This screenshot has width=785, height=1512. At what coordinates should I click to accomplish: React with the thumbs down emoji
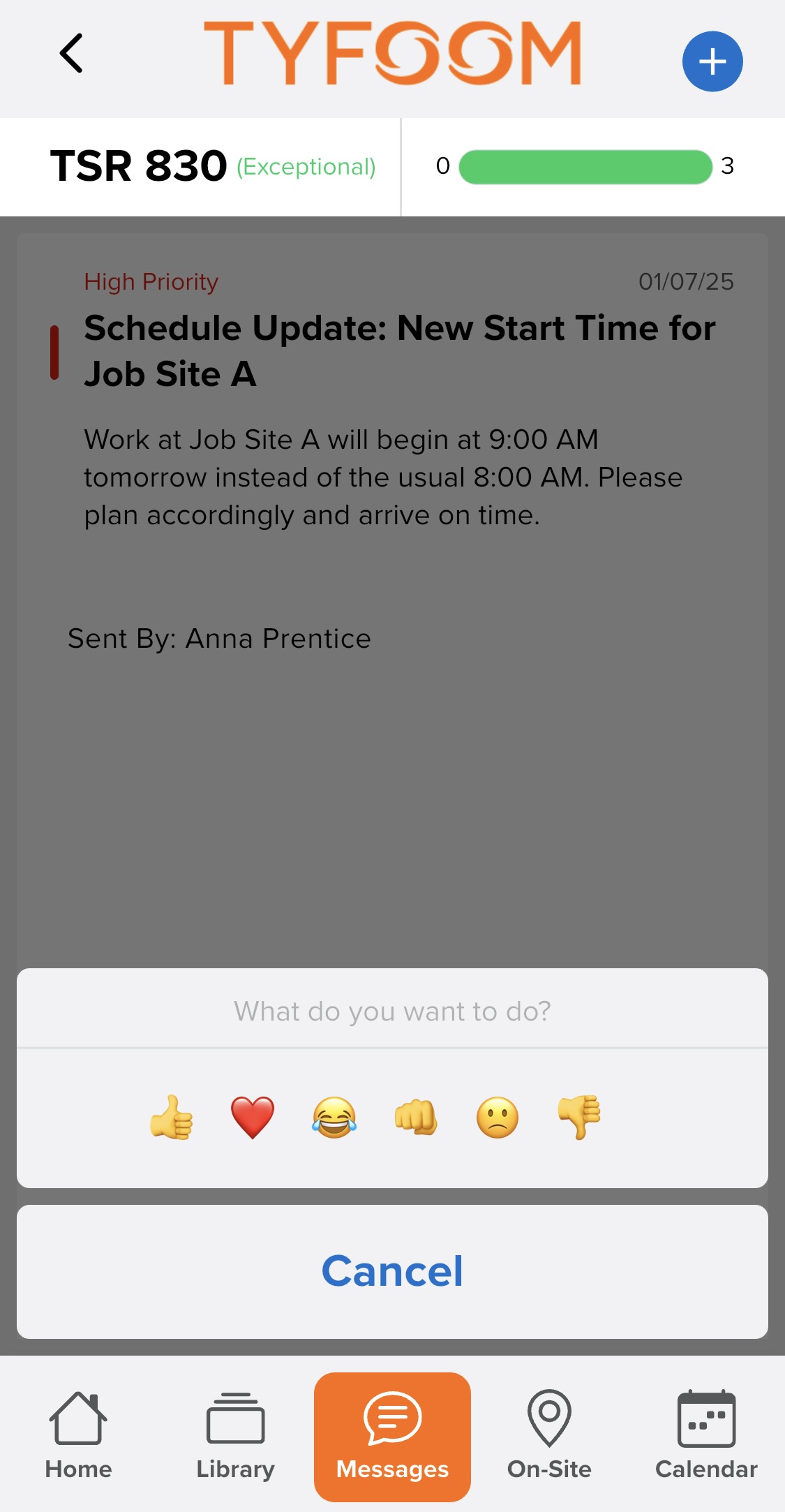point(579,1118)
